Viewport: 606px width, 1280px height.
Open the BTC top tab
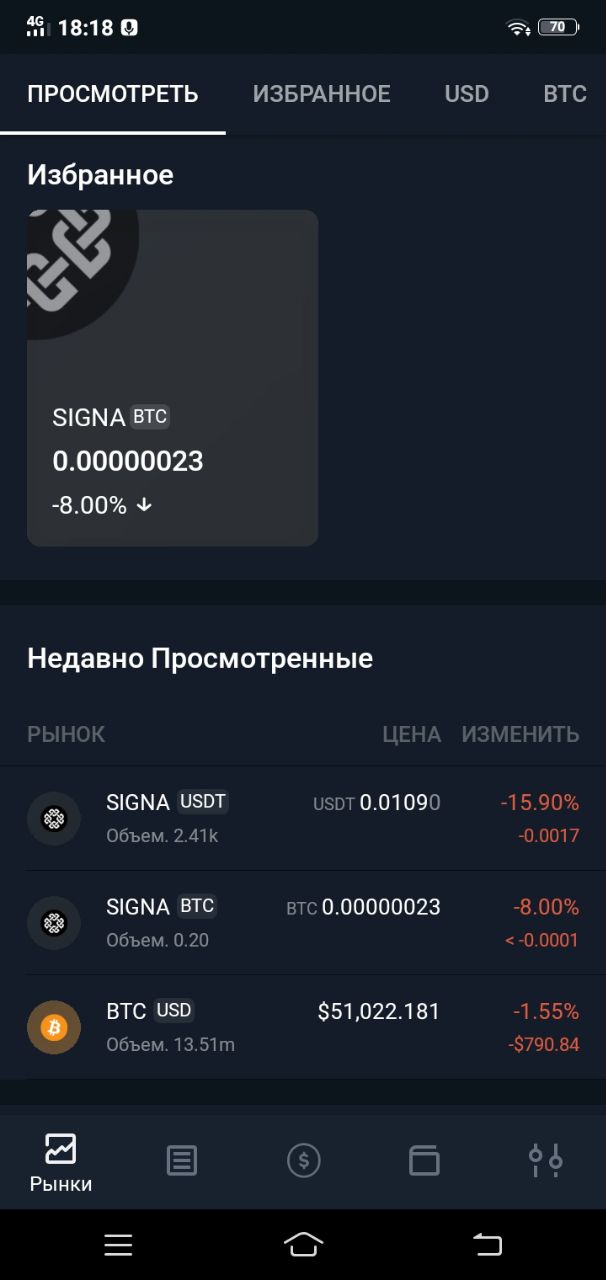(x=564, y=94)
